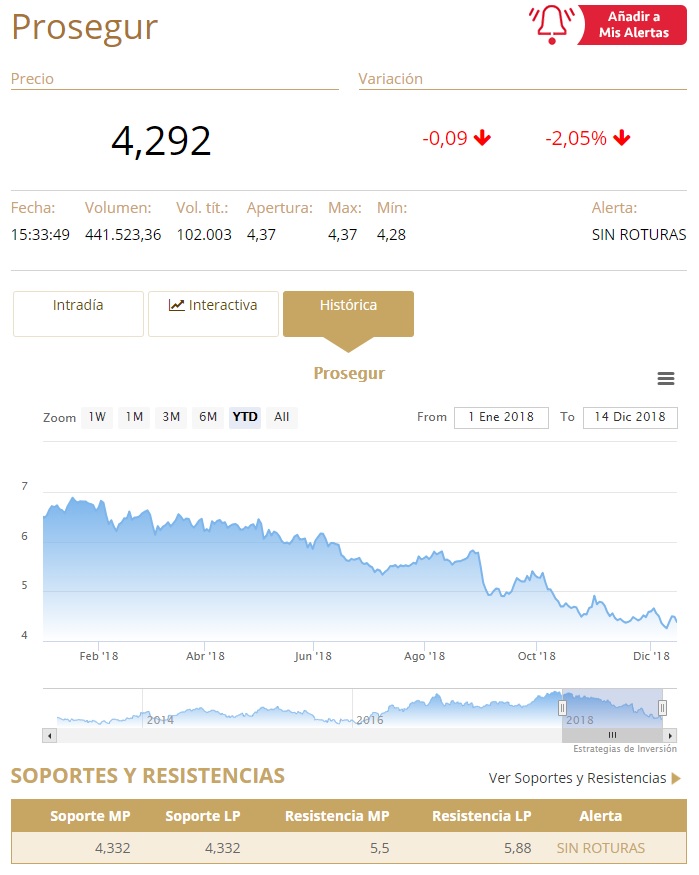
Task: Edit the To date field
Action: point(630,417)
